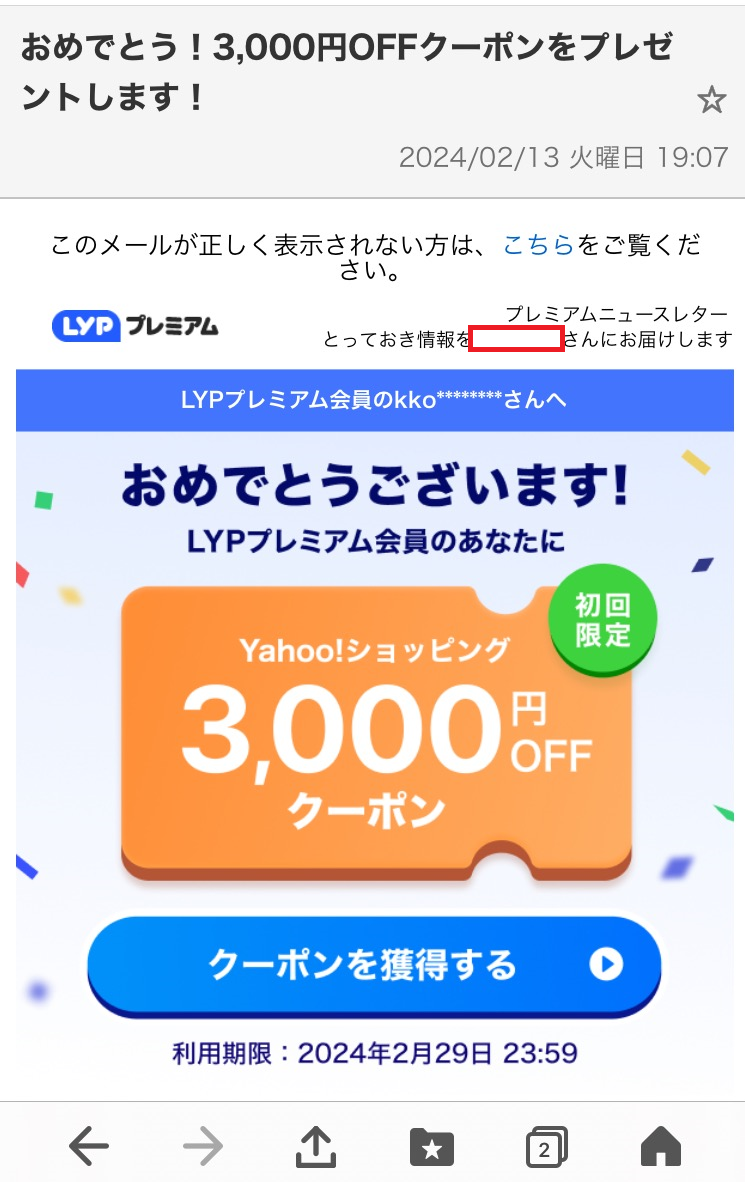Click the 初回限定 green badge

(x=601, y=619)
